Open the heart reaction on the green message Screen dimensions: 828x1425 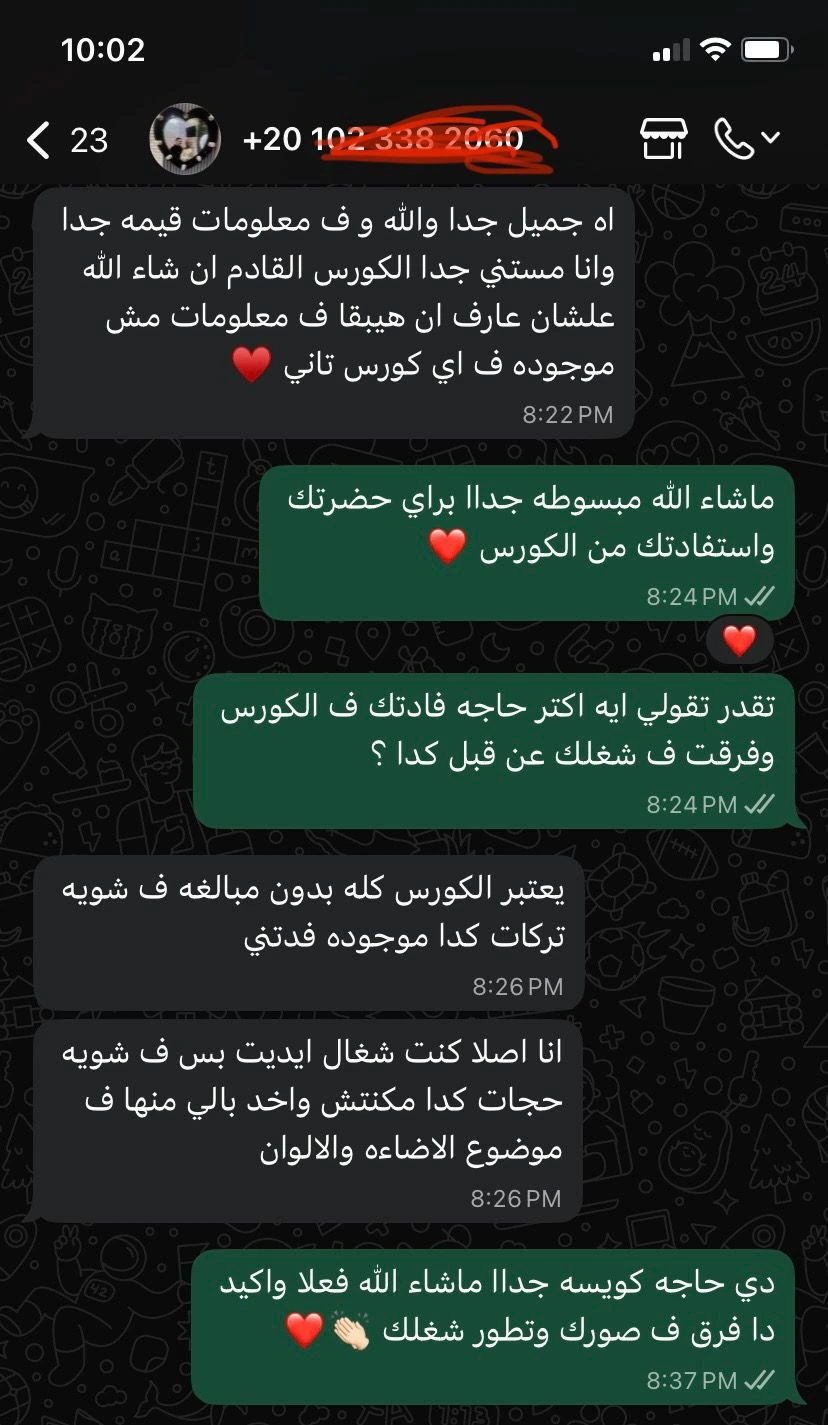[739, 641]
